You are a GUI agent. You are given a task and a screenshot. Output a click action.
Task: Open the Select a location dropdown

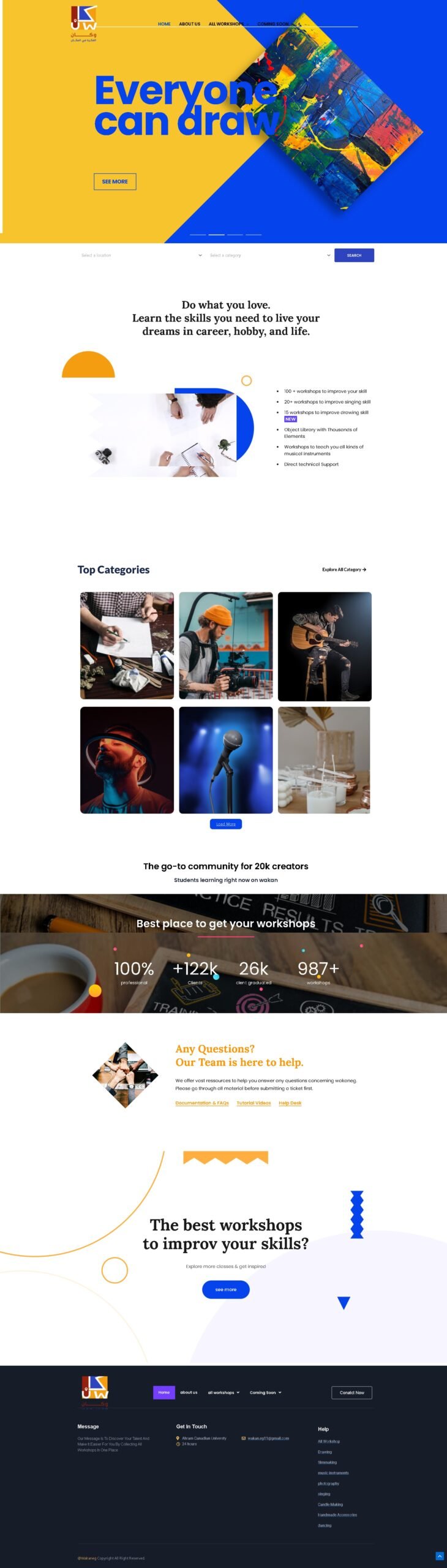click(x=141, y=255)
